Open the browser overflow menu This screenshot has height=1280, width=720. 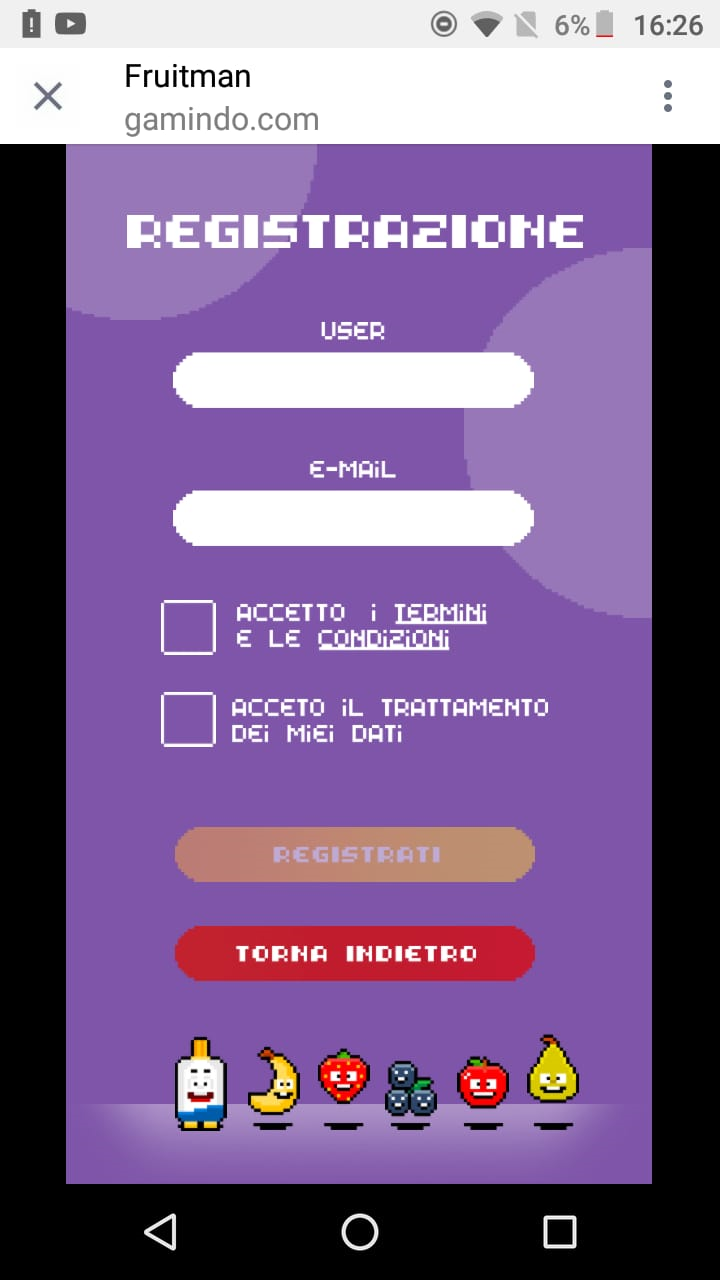[668, 96]
